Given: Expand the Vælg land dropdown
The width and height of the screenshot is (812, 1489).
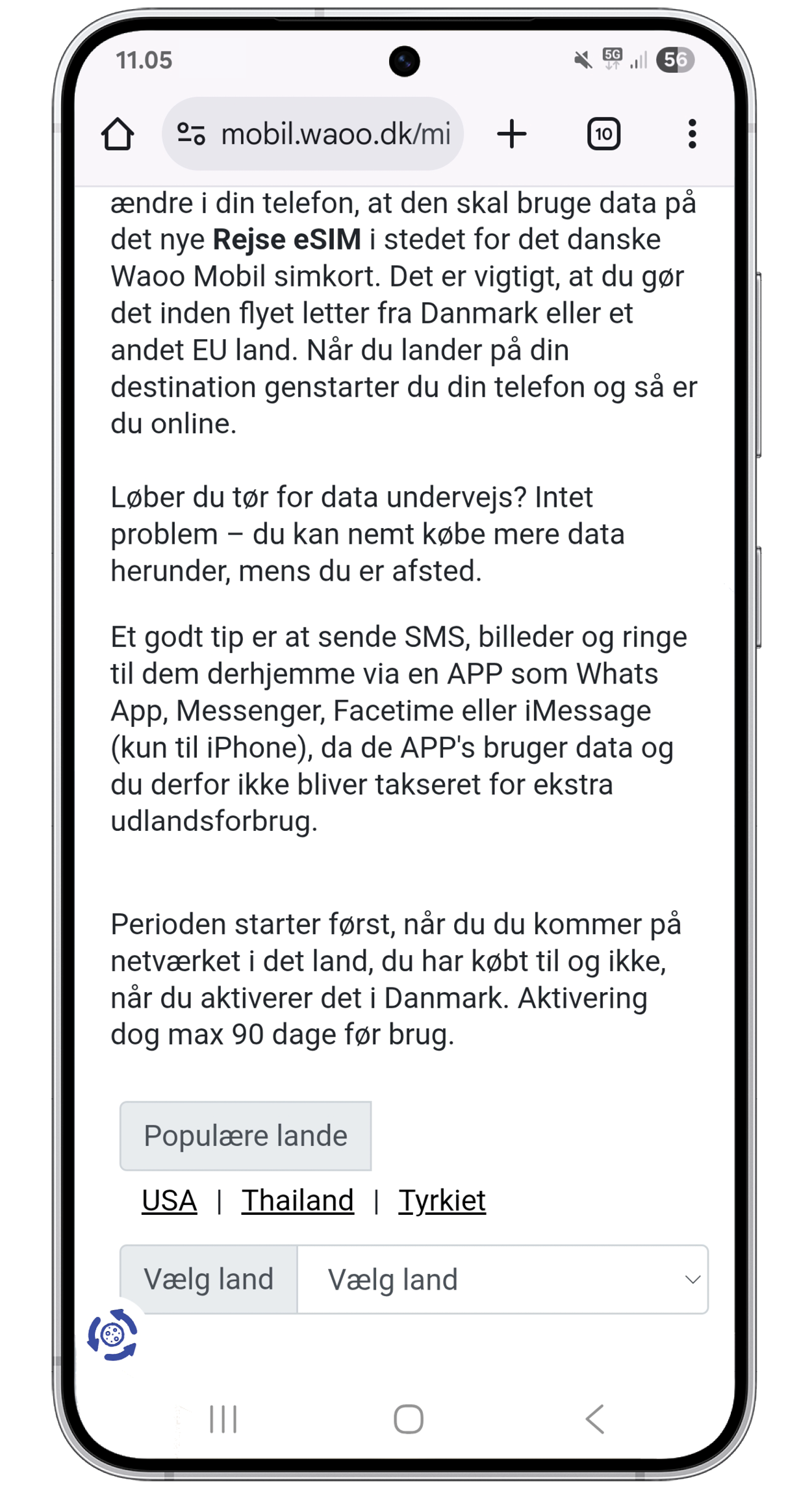Looking at the screenshot, I should [502, 1280].
